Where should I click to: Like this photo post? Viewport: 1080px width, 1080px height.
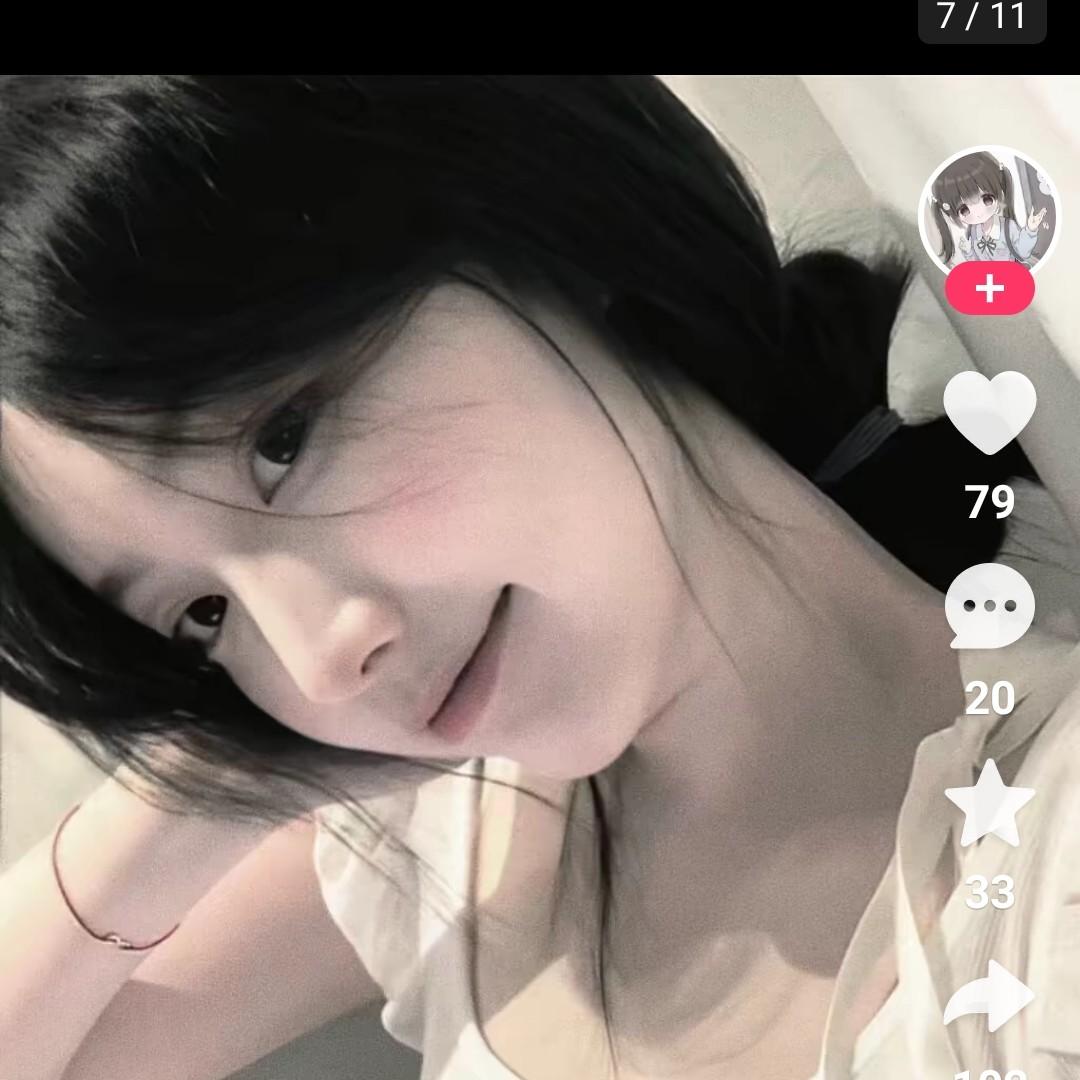[989, 412]
